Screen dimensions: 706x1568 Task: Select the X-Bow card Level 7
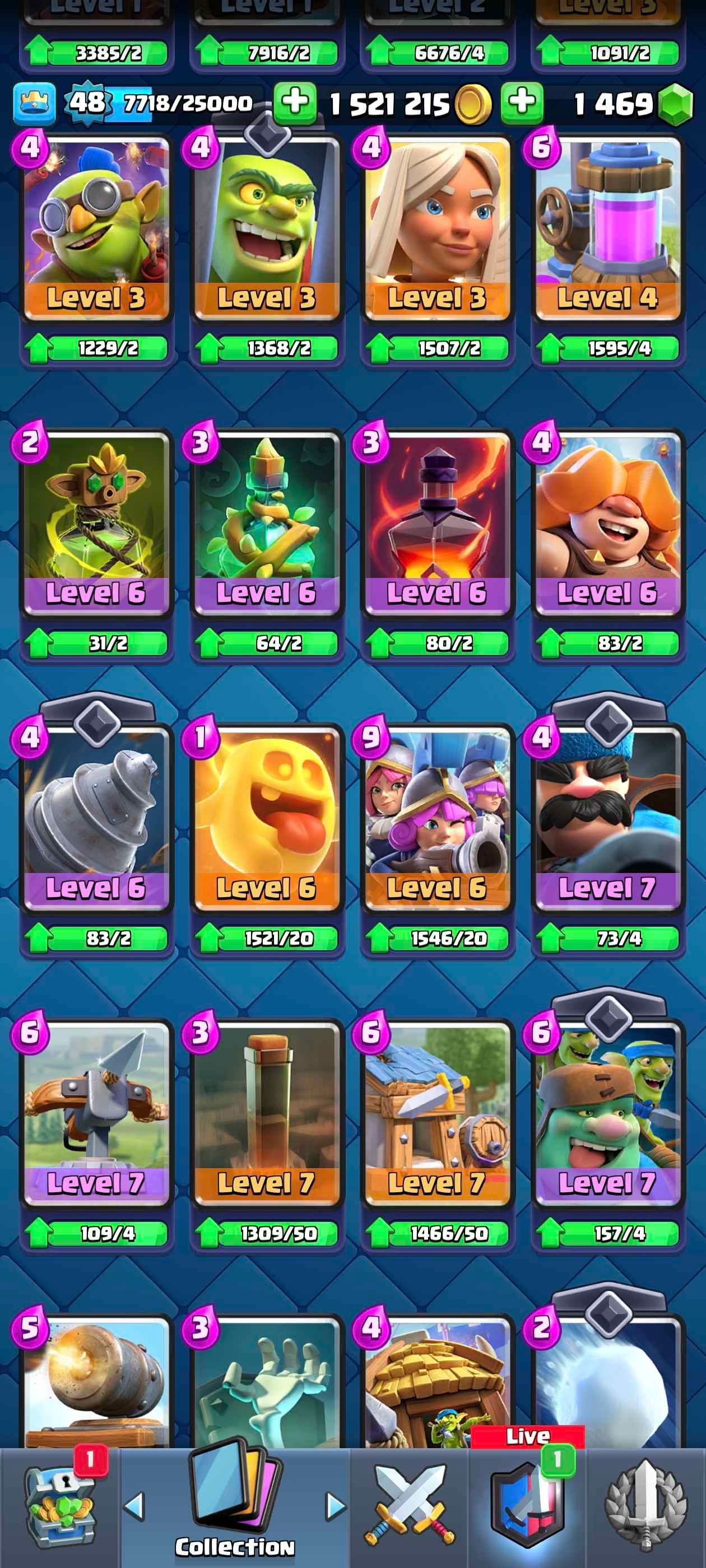coord(96,1114)
